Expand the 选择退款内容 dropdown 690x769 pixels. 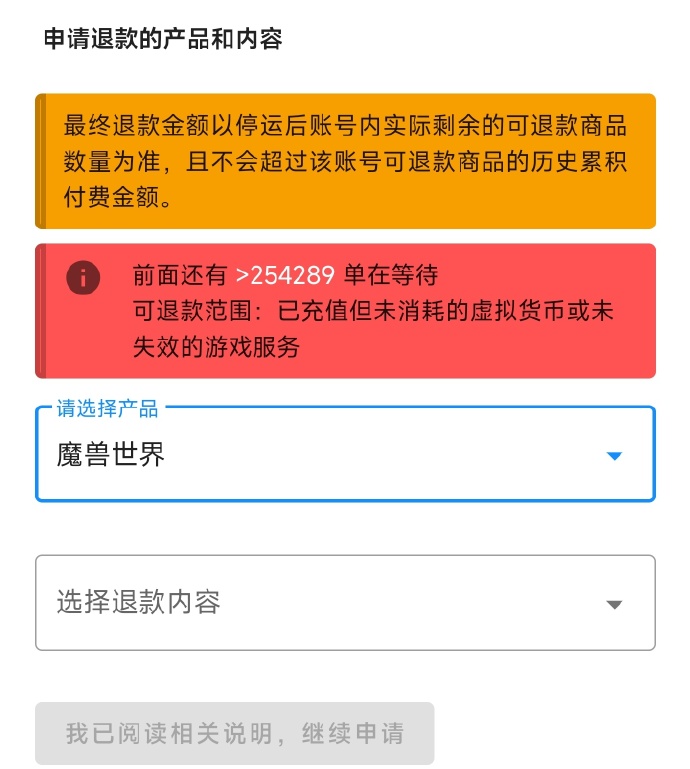click(x=345, y=603)
